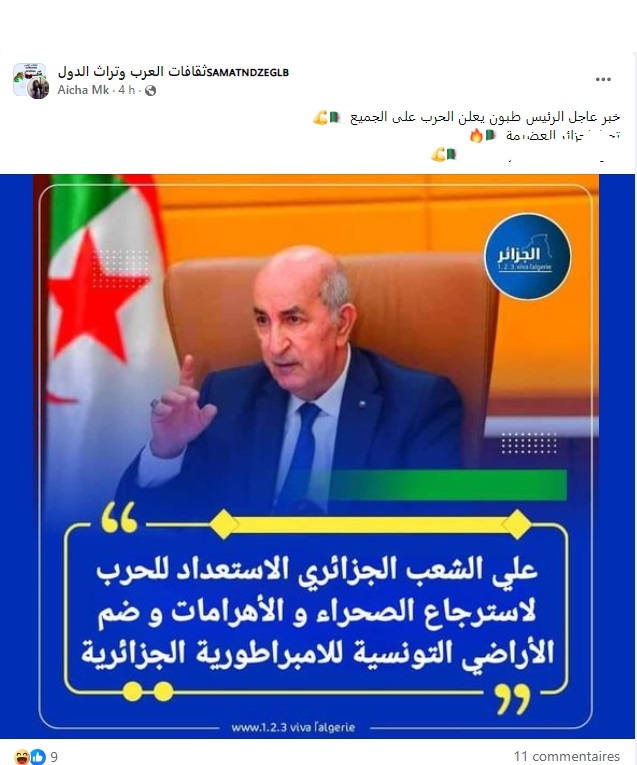The width and height of the screenshot is (637, 765).
Task: View the 11 commentaires
Action: tap(566, 756)
